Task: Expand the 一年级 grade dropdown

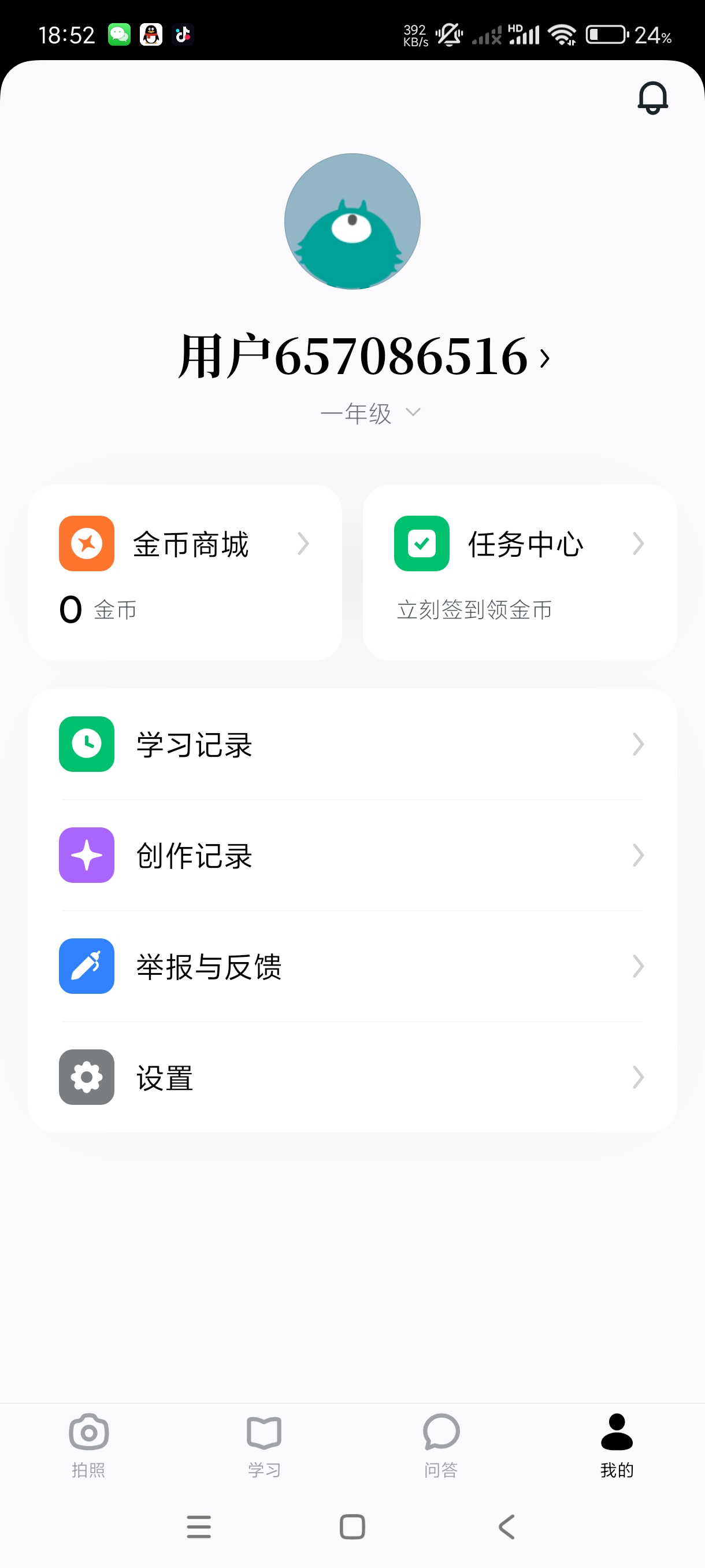Action: click(369, 414)
